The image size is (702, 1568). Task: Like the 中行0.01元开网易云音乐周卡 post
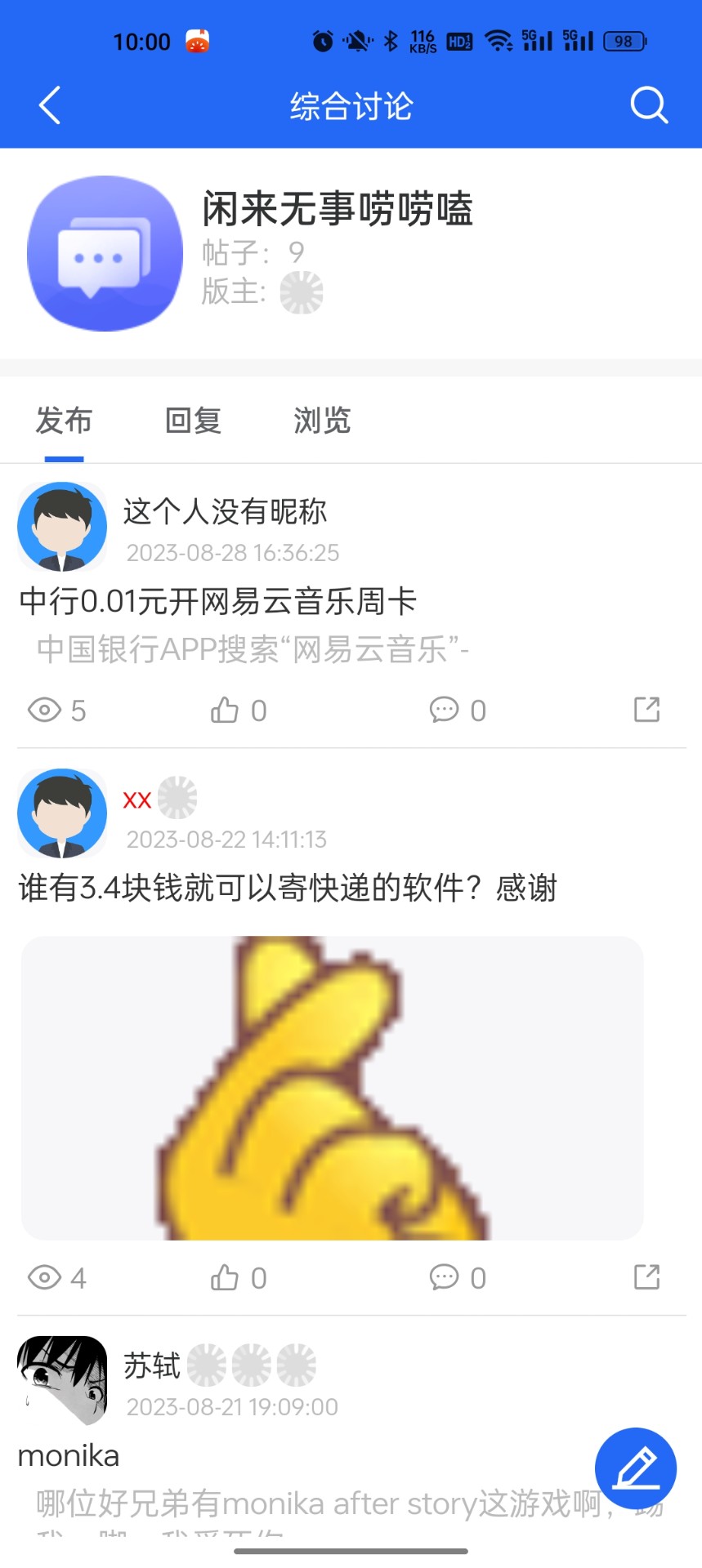click(x=225, y=710)
